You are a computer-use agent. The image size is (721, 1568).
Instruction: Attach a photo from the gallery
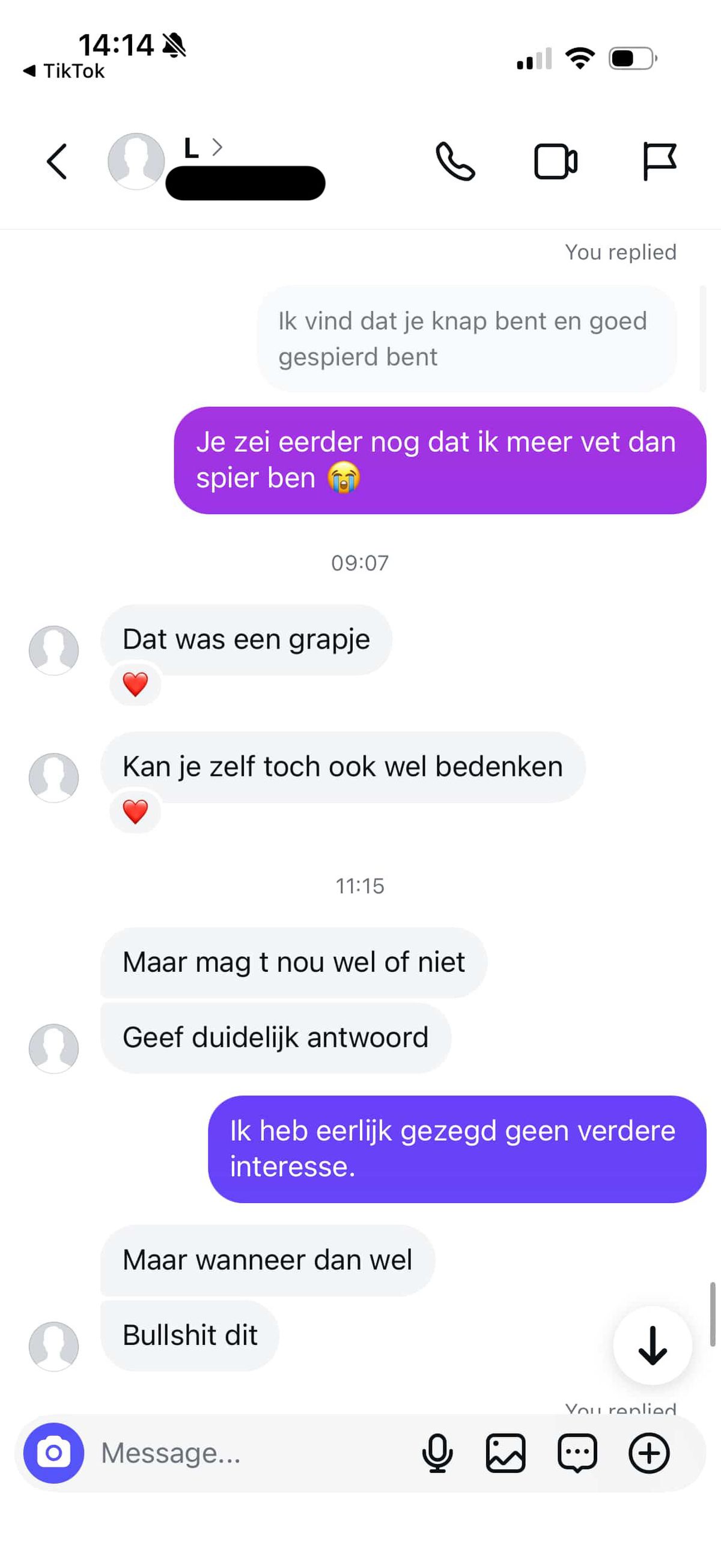(x=505, y=1453)
